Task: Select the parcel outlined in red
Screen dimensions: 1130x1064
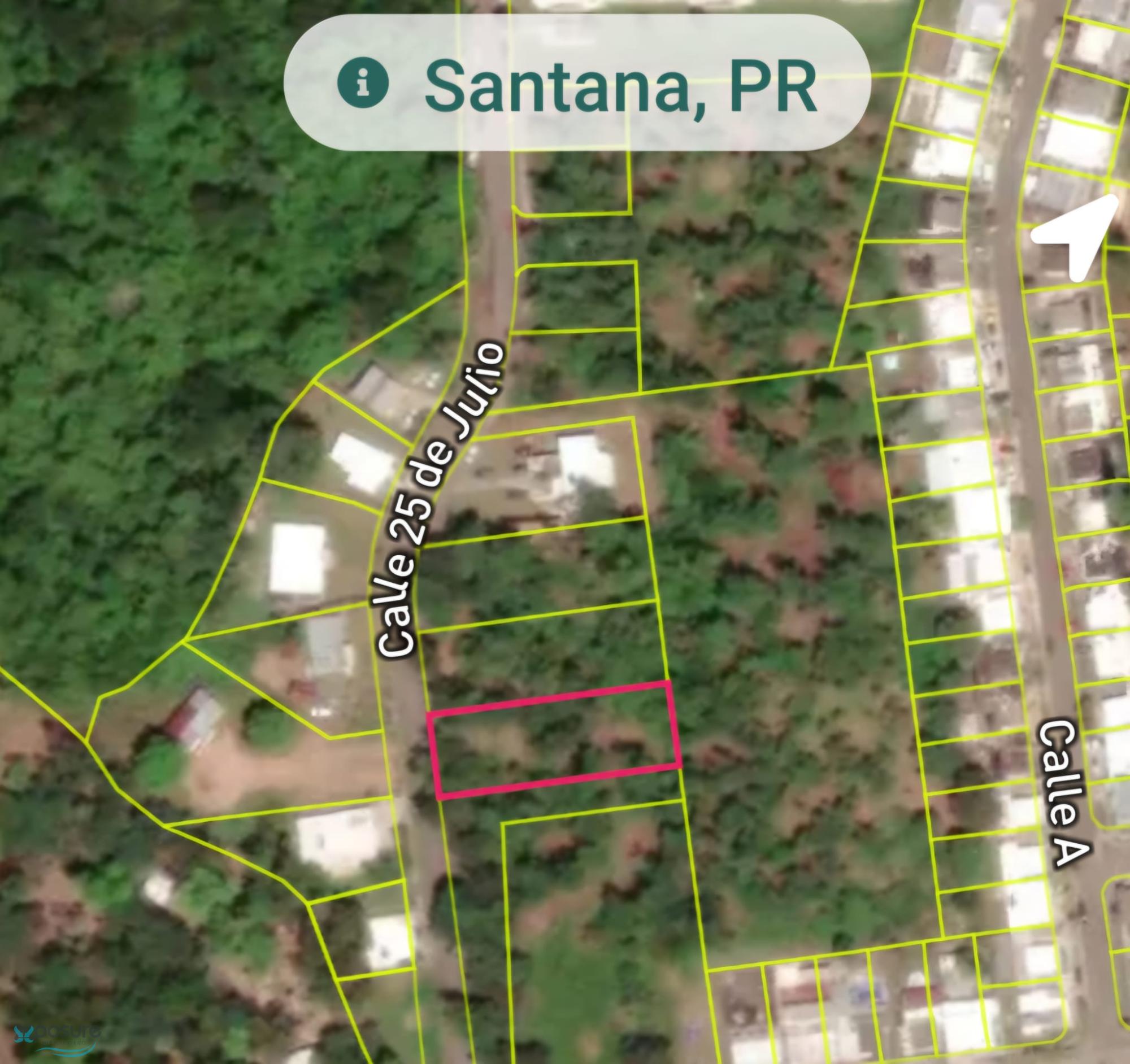Action: (554, 740)
